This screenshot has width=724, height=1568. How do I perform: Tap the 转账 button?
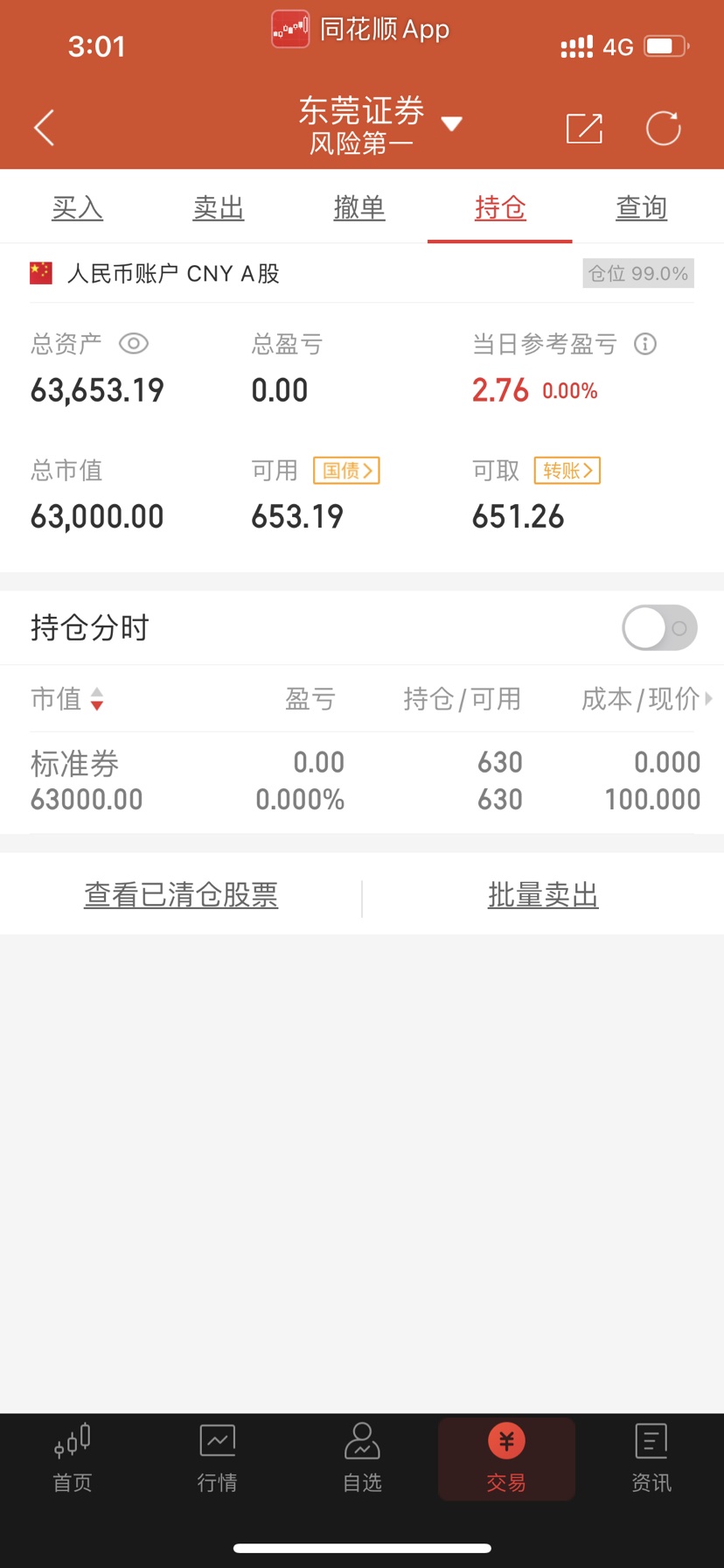[x=567, y=471]
